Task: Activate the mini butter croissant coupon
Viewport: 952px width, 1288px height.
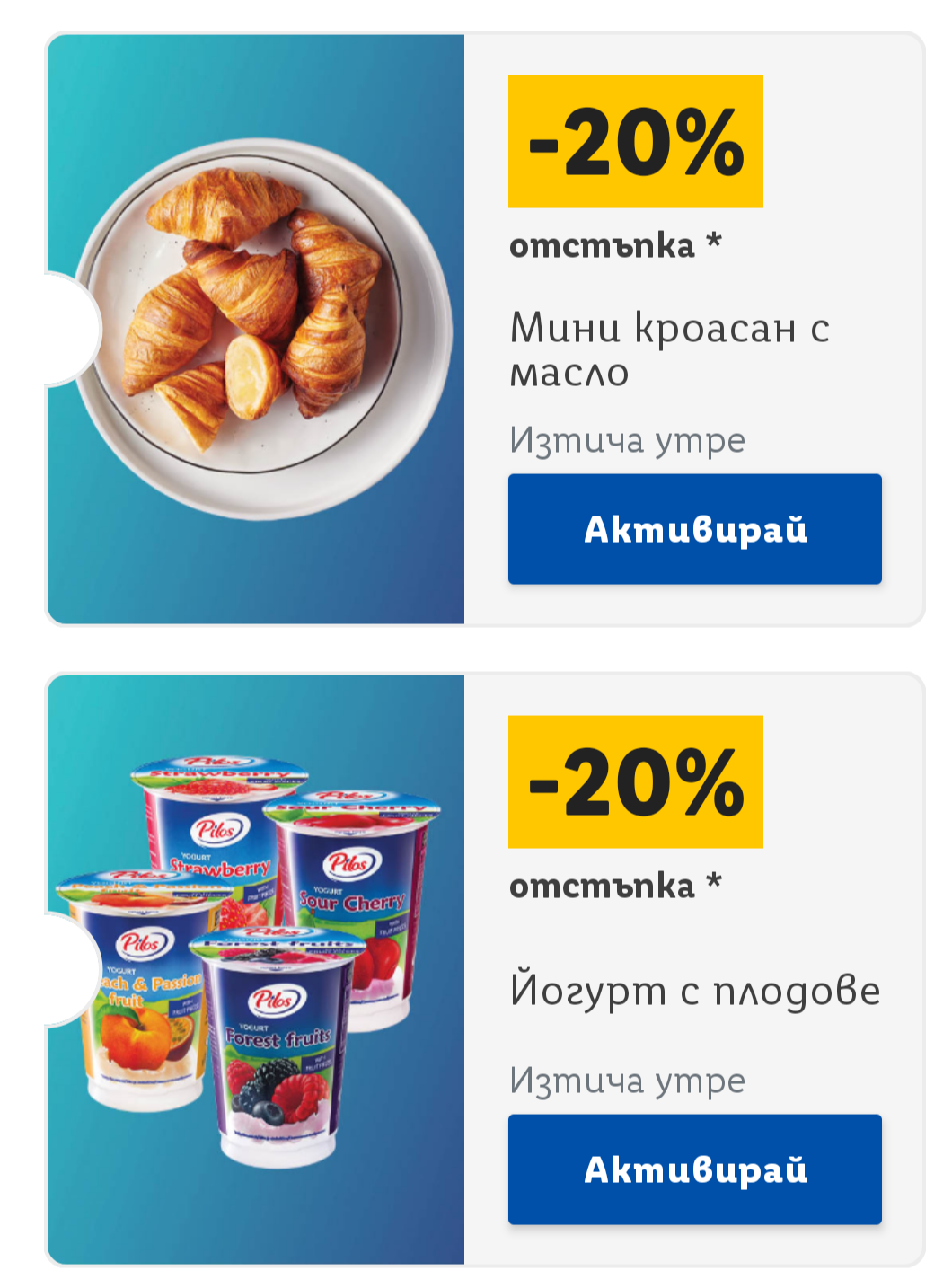Action: [694, 529]
